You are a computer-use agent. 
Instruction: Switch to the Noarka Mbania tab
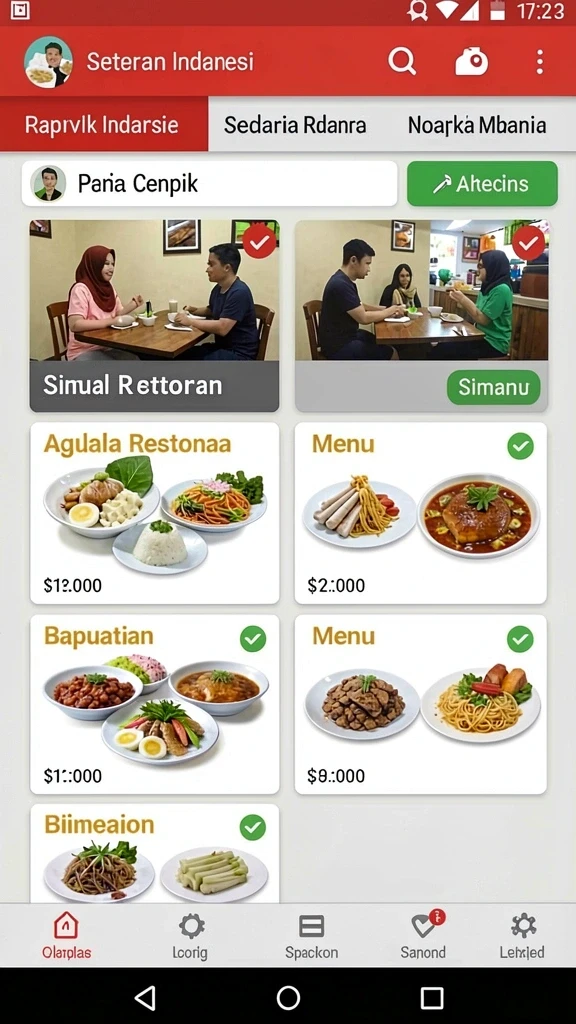coord(477,124)
